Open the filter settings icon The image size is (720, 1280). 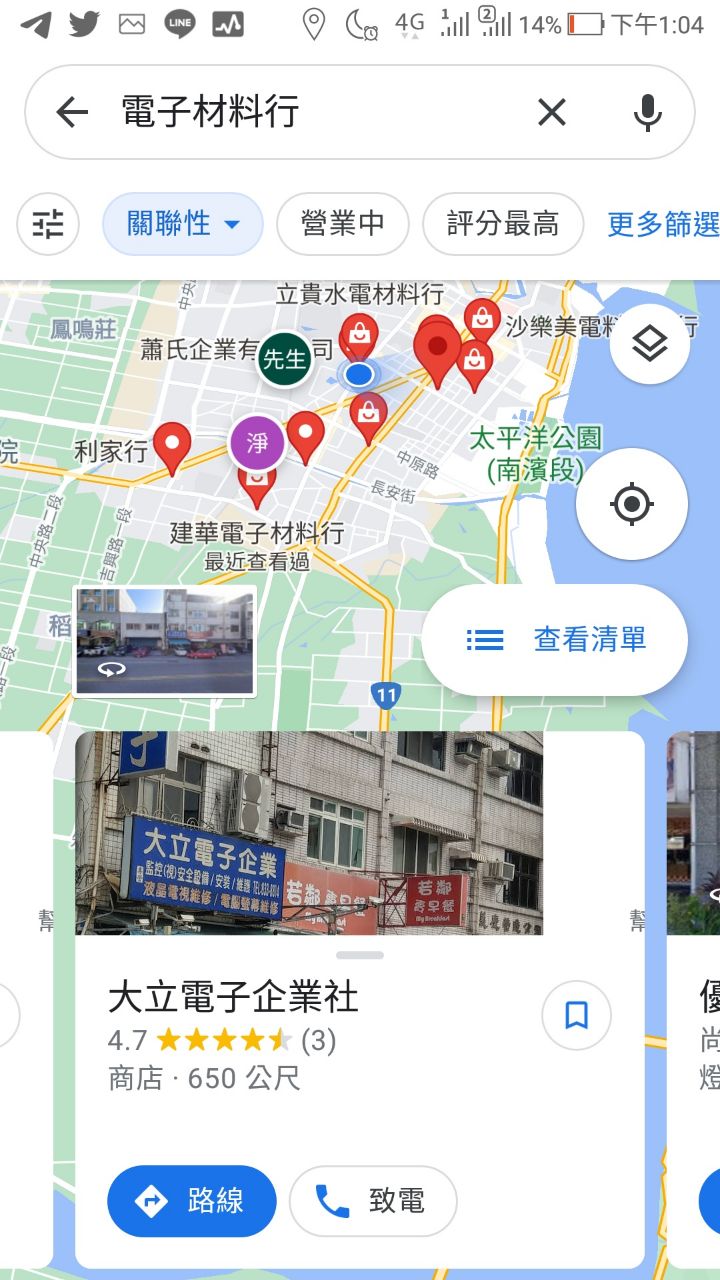[47, 224]
